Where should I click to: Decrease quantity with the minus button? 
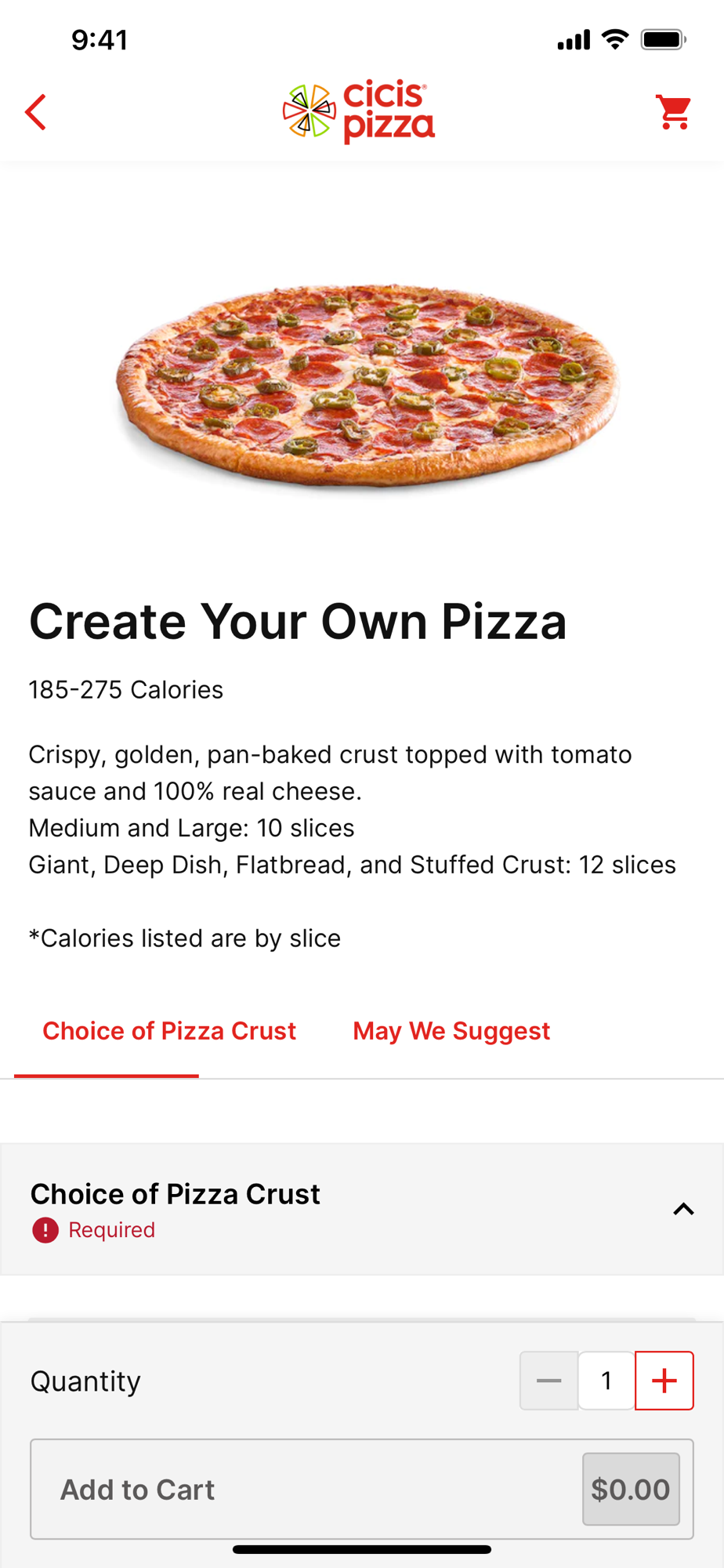548,1381
